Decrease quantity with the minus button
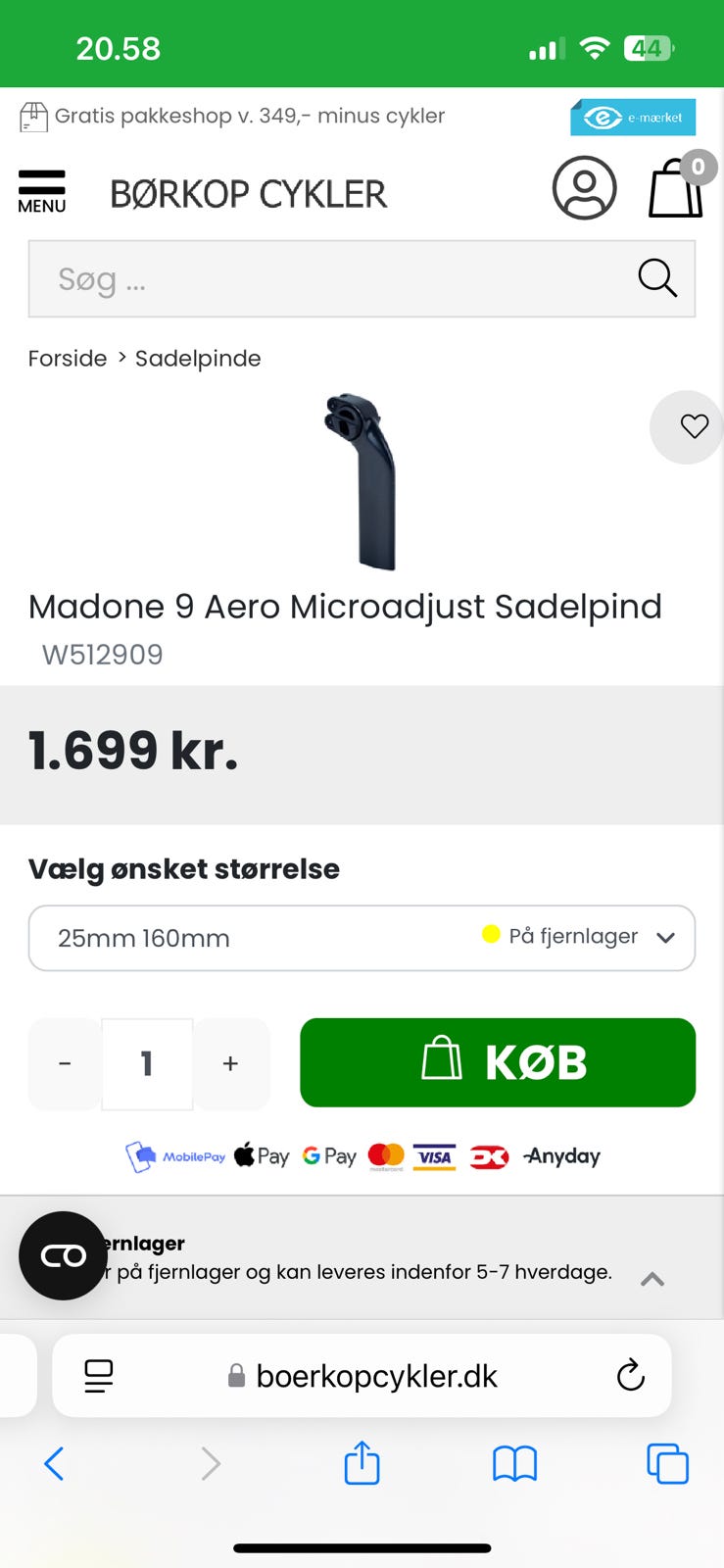The image size is (724, 1568). (x=65, y=1063)
